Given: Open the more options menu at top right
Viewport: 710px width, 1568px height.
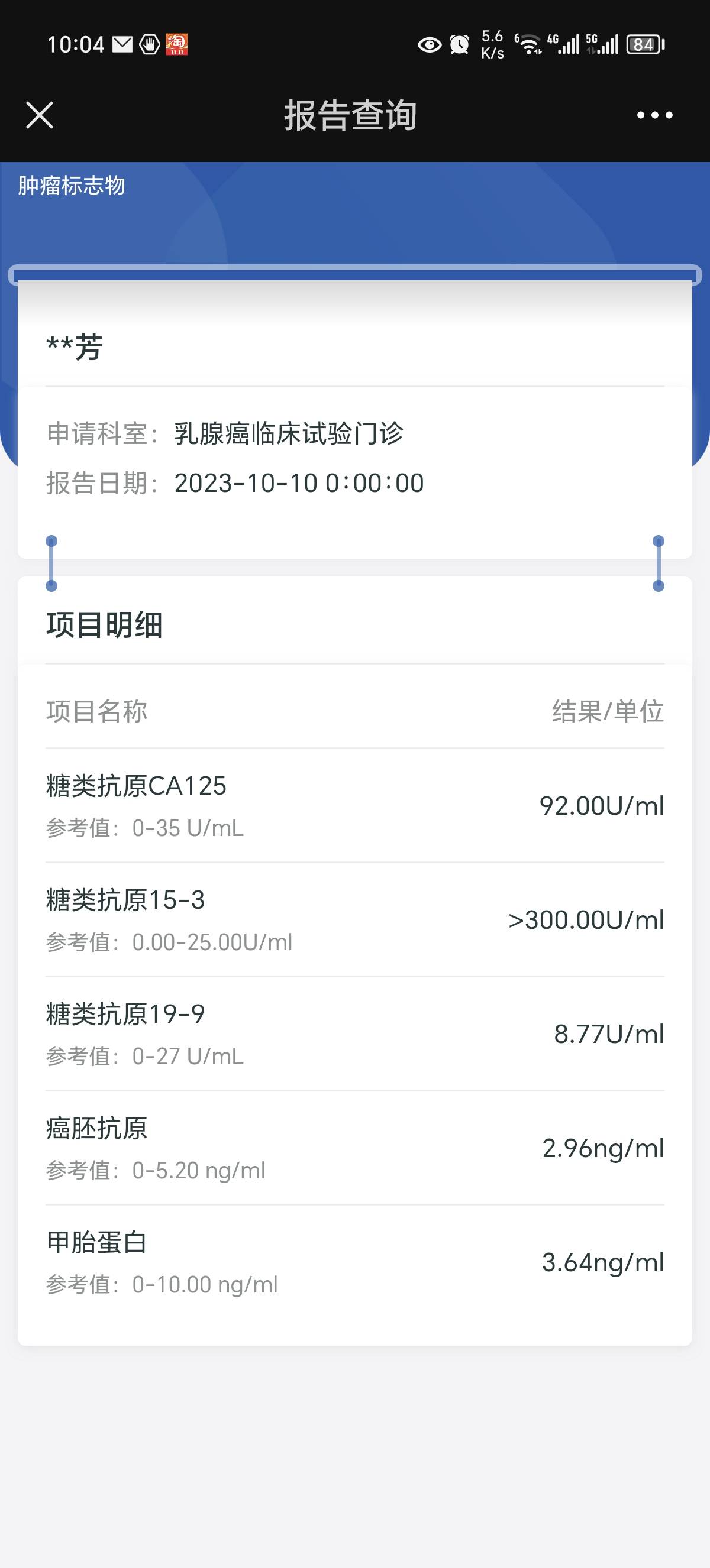Looking at the screenshot, I should tap(654, 116).
